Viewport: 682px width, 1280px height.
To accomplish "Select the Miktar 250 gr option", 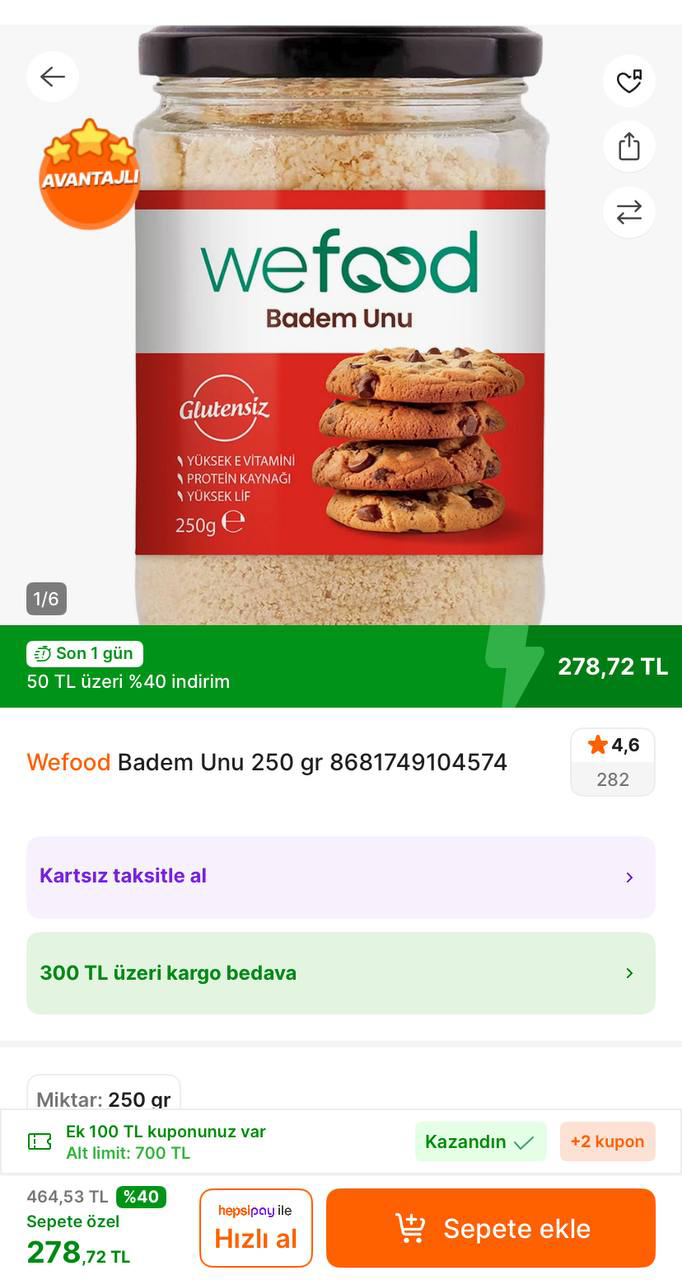I will [x=104, y=1097].
